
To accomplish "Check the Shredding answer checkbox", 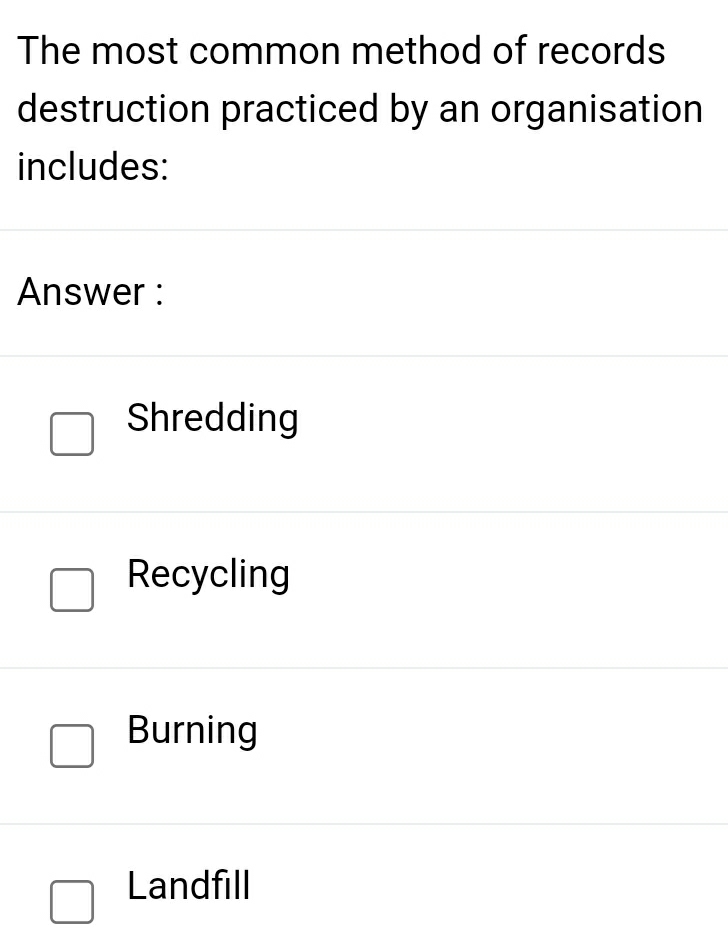I will tap(72, 434).
